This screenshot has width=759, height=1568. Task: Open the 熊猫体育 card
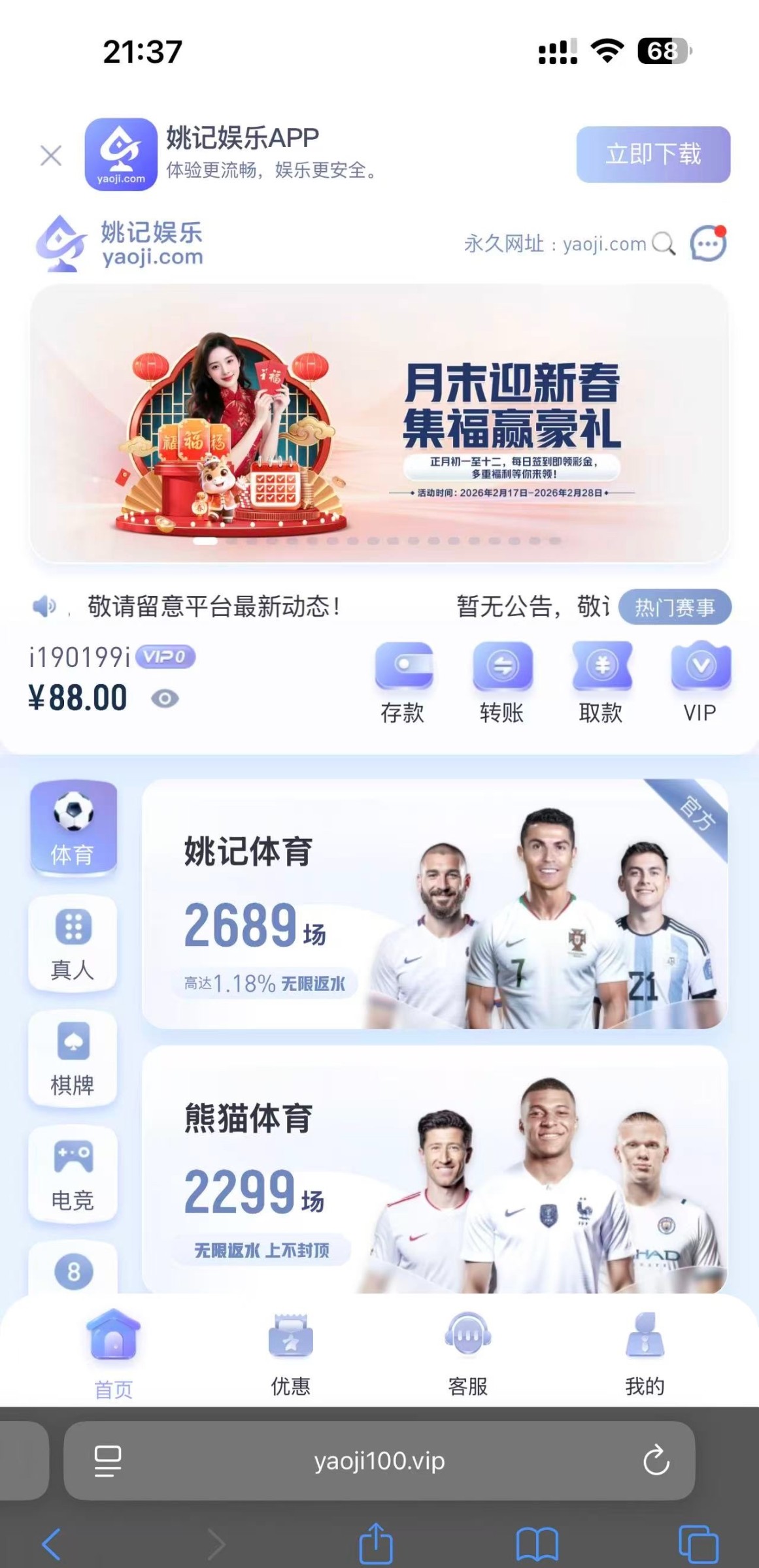pos(434,1169)
